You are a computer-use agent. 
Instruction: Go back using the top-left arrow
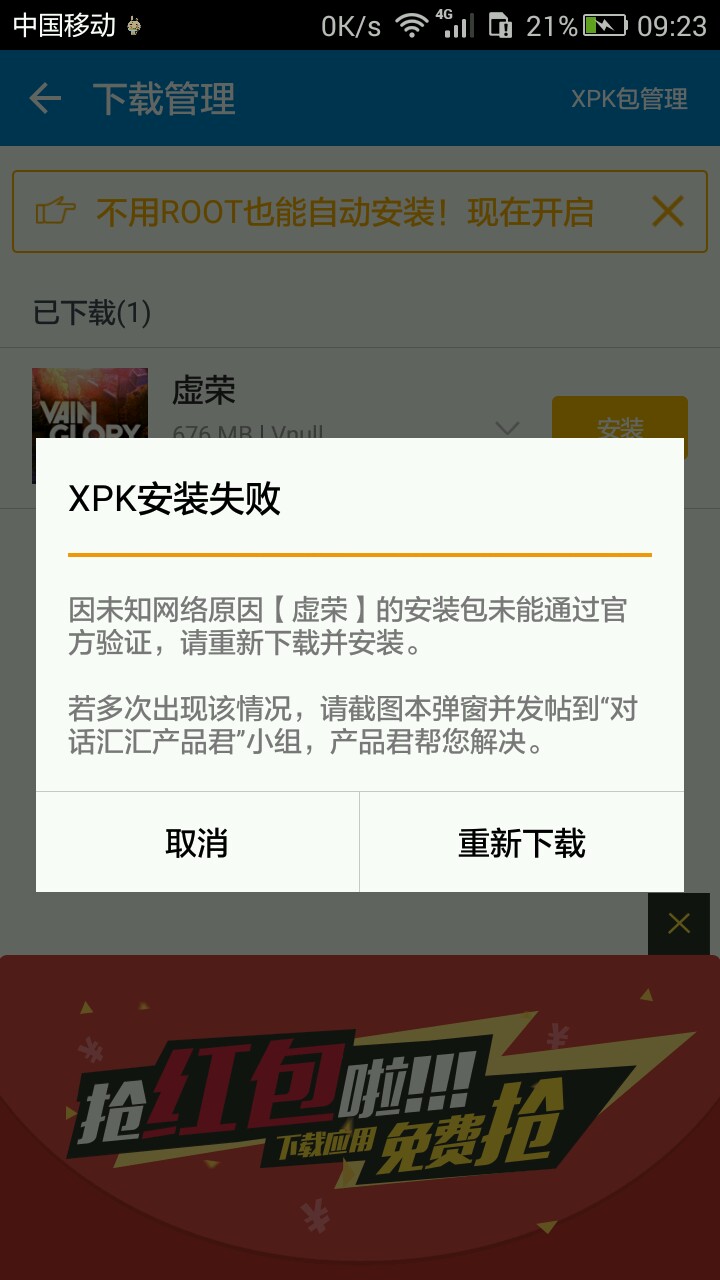(45, 98)
